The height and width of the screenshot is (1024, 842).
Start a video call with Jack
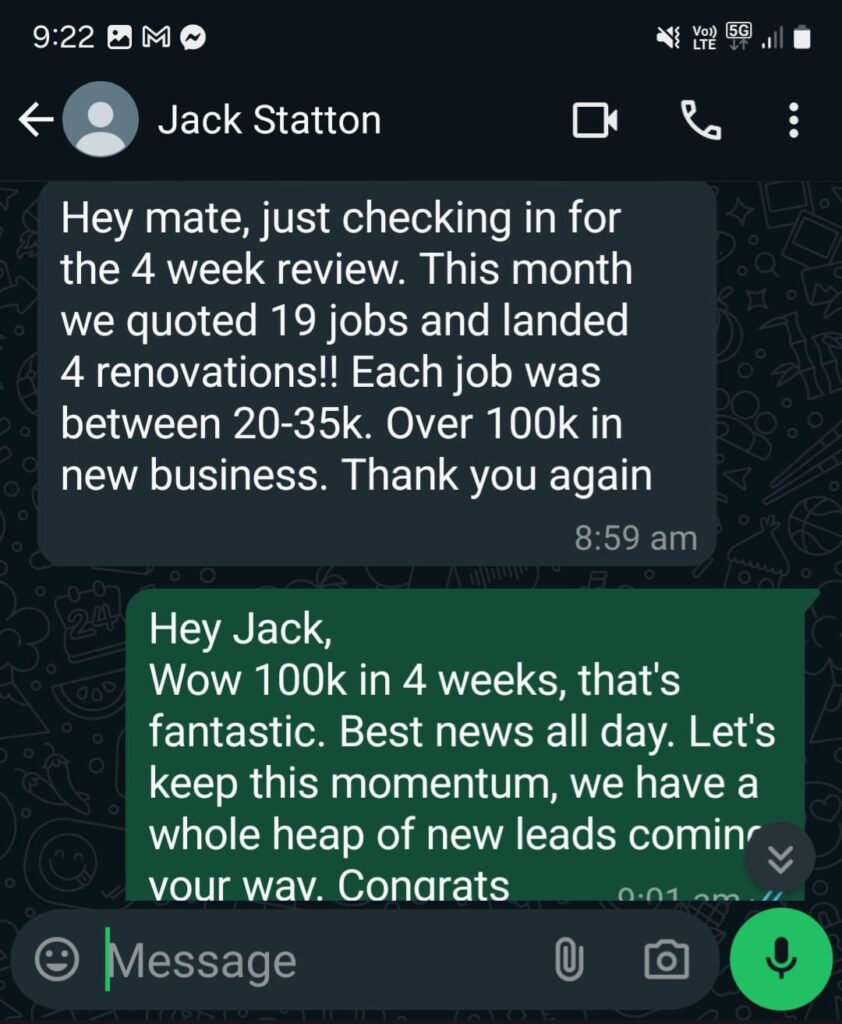point(595,120)
